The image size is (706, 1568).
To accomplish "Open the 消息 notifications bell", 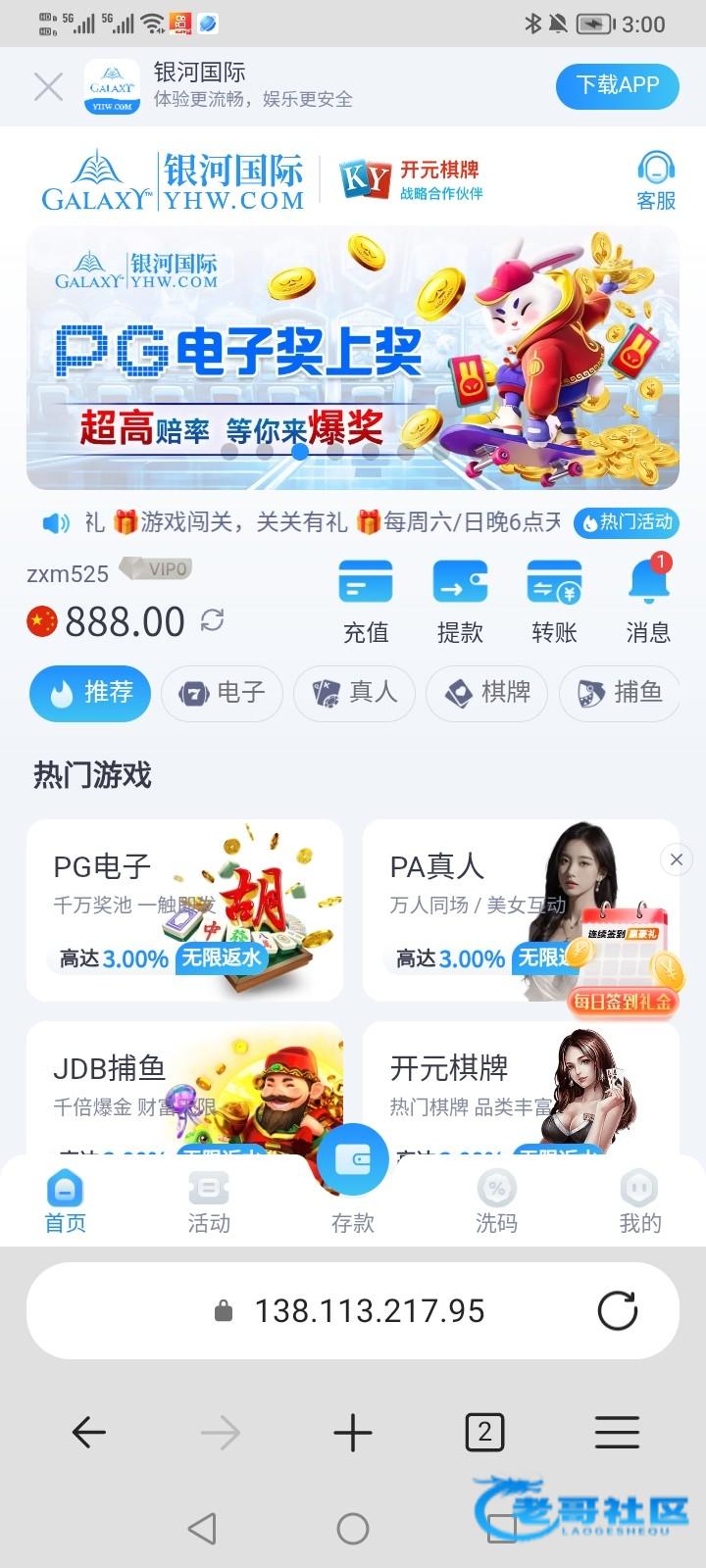I will 648,600.
